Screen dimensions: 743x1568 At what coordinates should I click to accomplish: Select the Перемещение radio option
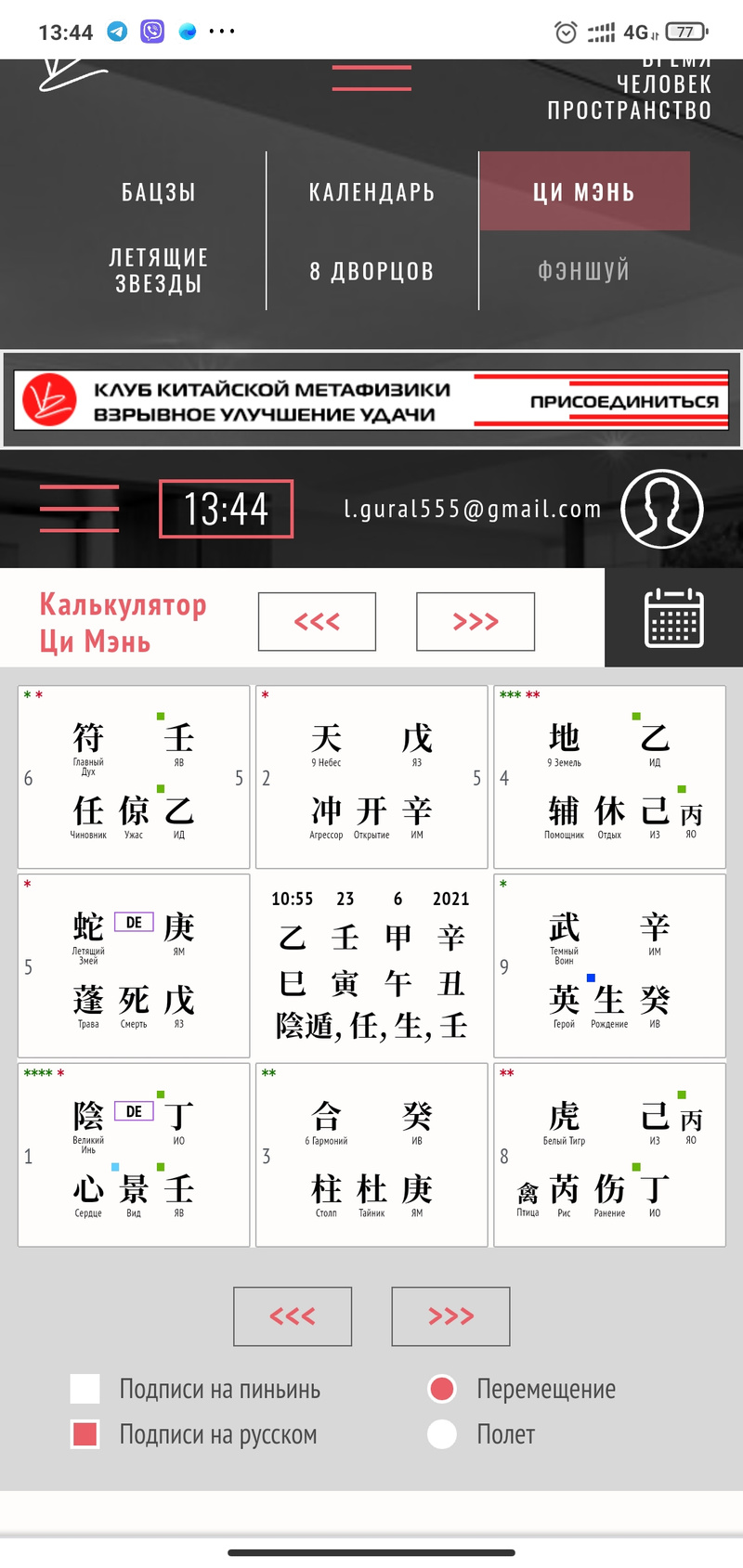coord(442,1389)
